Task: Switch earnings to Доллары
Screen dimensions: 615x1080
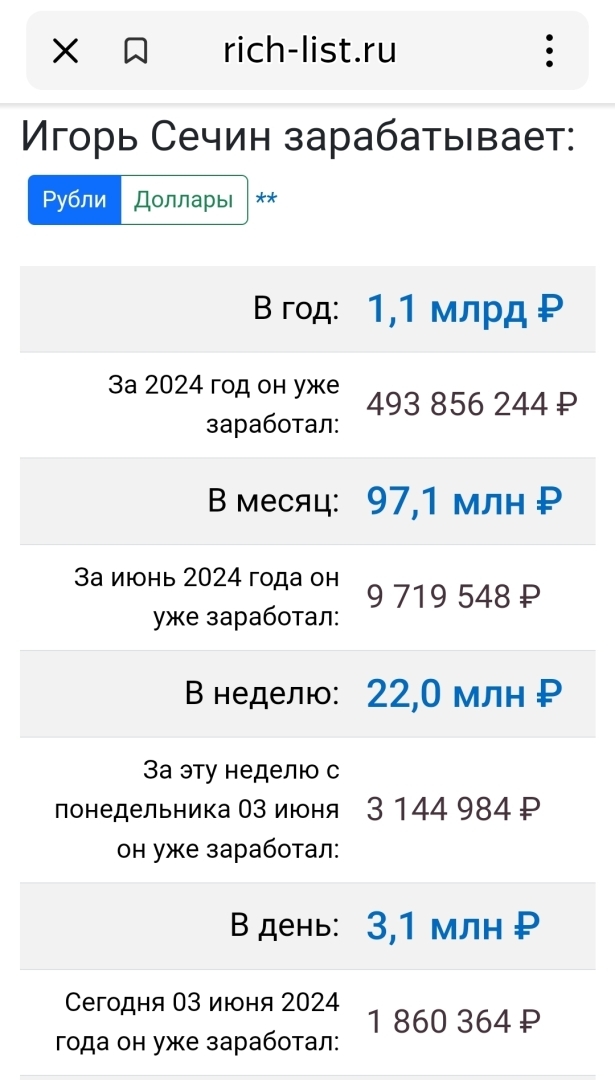Action: [184, 200]
